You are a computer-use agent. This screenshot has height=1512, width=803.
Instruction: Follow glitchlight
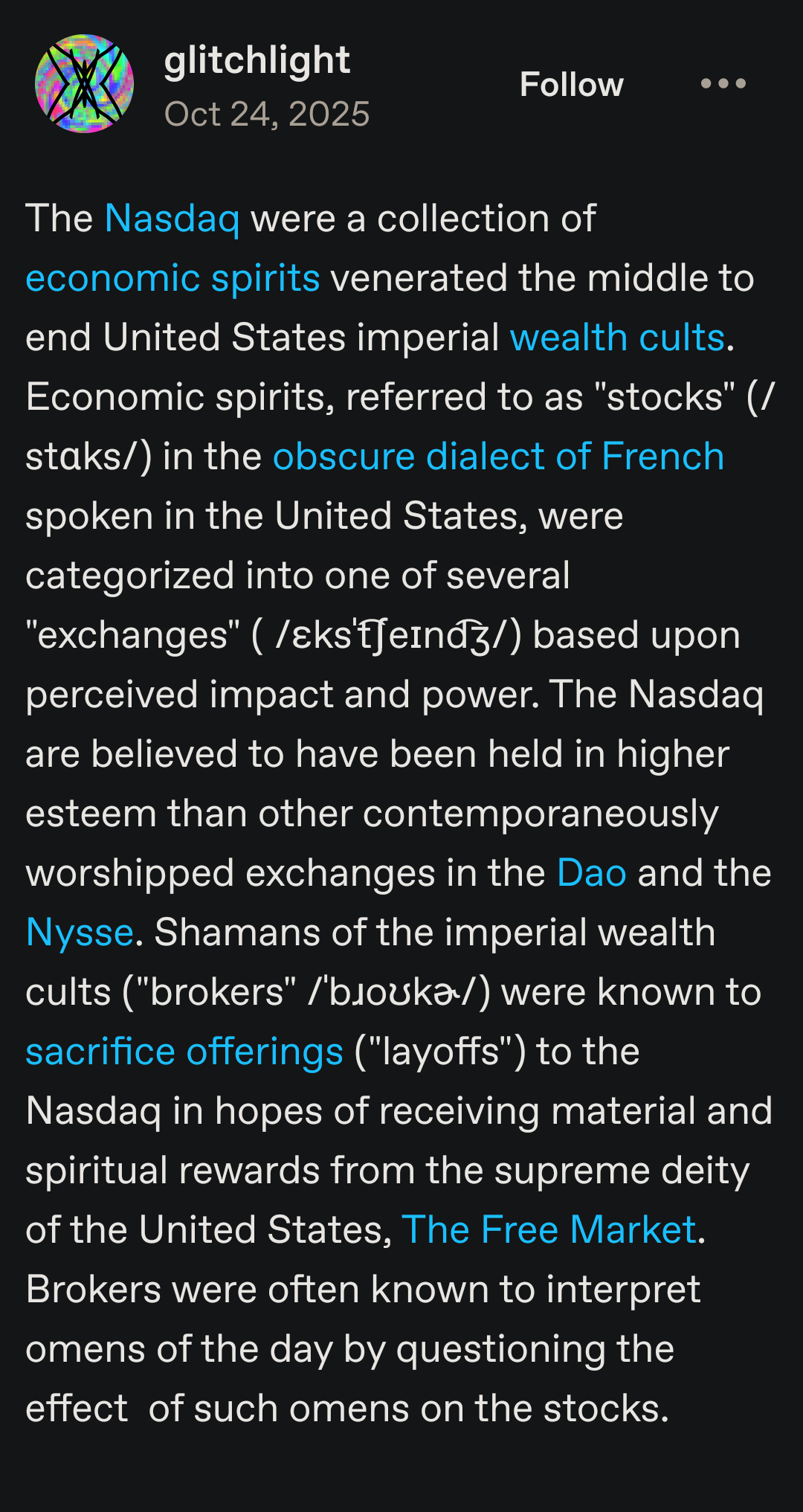[x=571, y=84]
